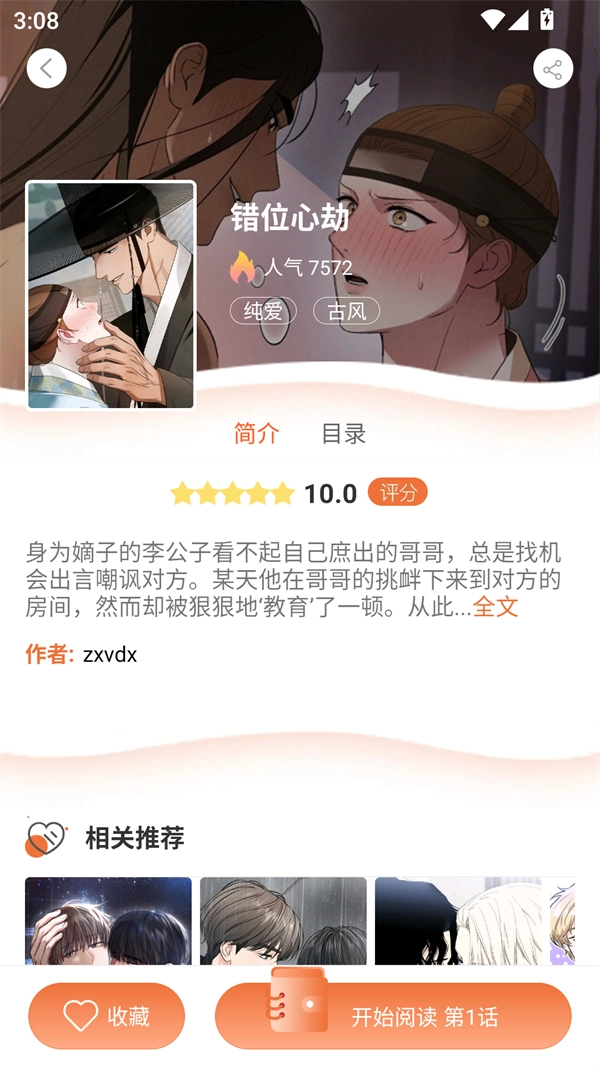Screen dimensions: 600x1066
Task: Start reading 第1话
Action: click(393, 1016)
